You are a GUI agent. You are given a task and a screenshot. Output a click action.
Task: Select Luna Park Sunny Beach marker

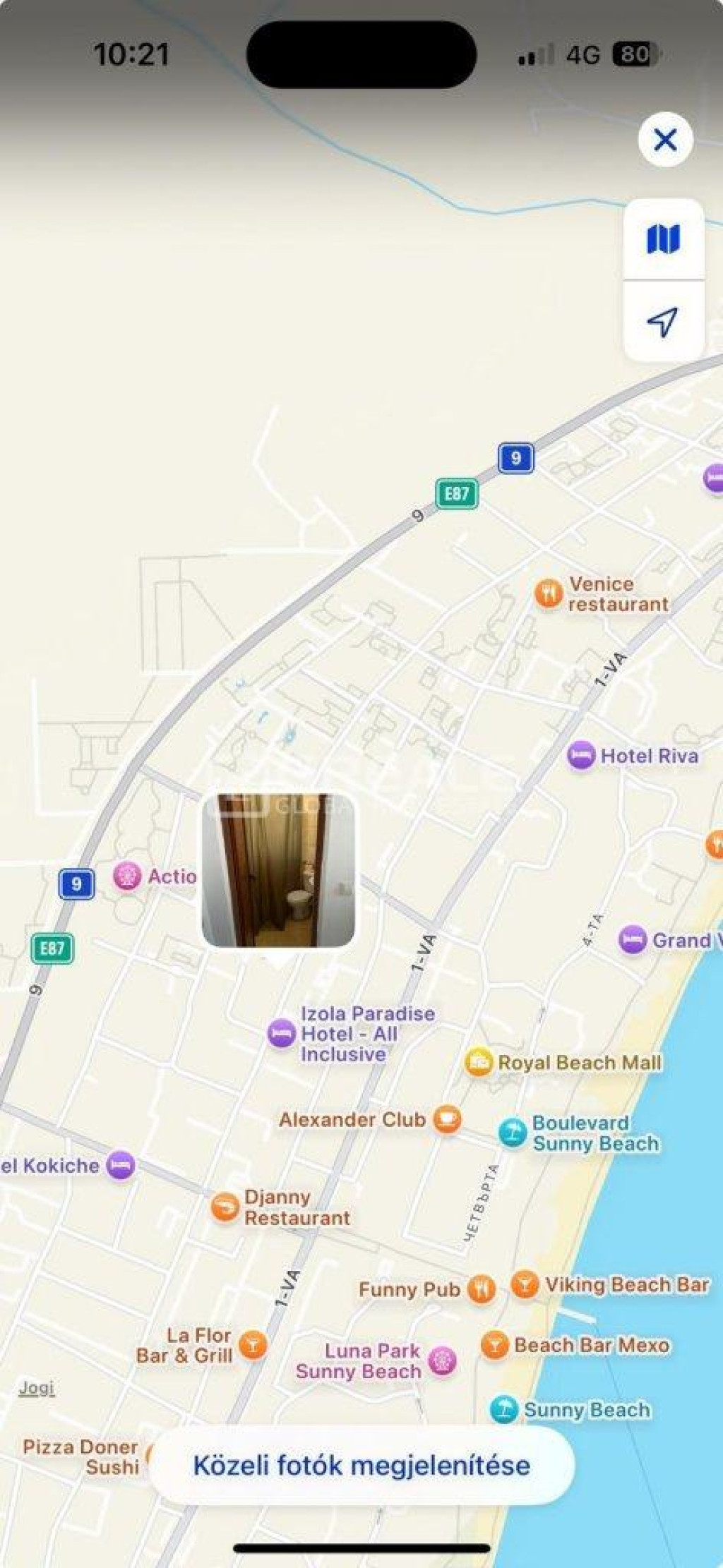[443, 1361]
